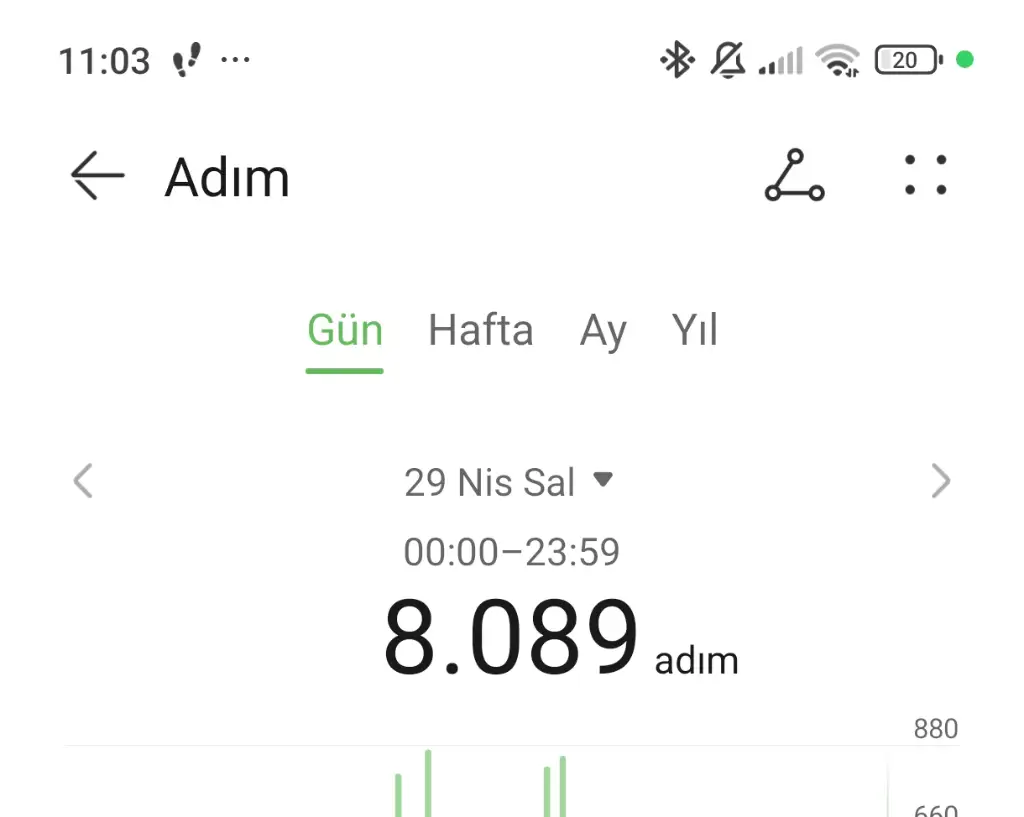Image resolution: width=1024 pixels, height=817 pixels.
Task: Share the step data
Action: point(794,176)
